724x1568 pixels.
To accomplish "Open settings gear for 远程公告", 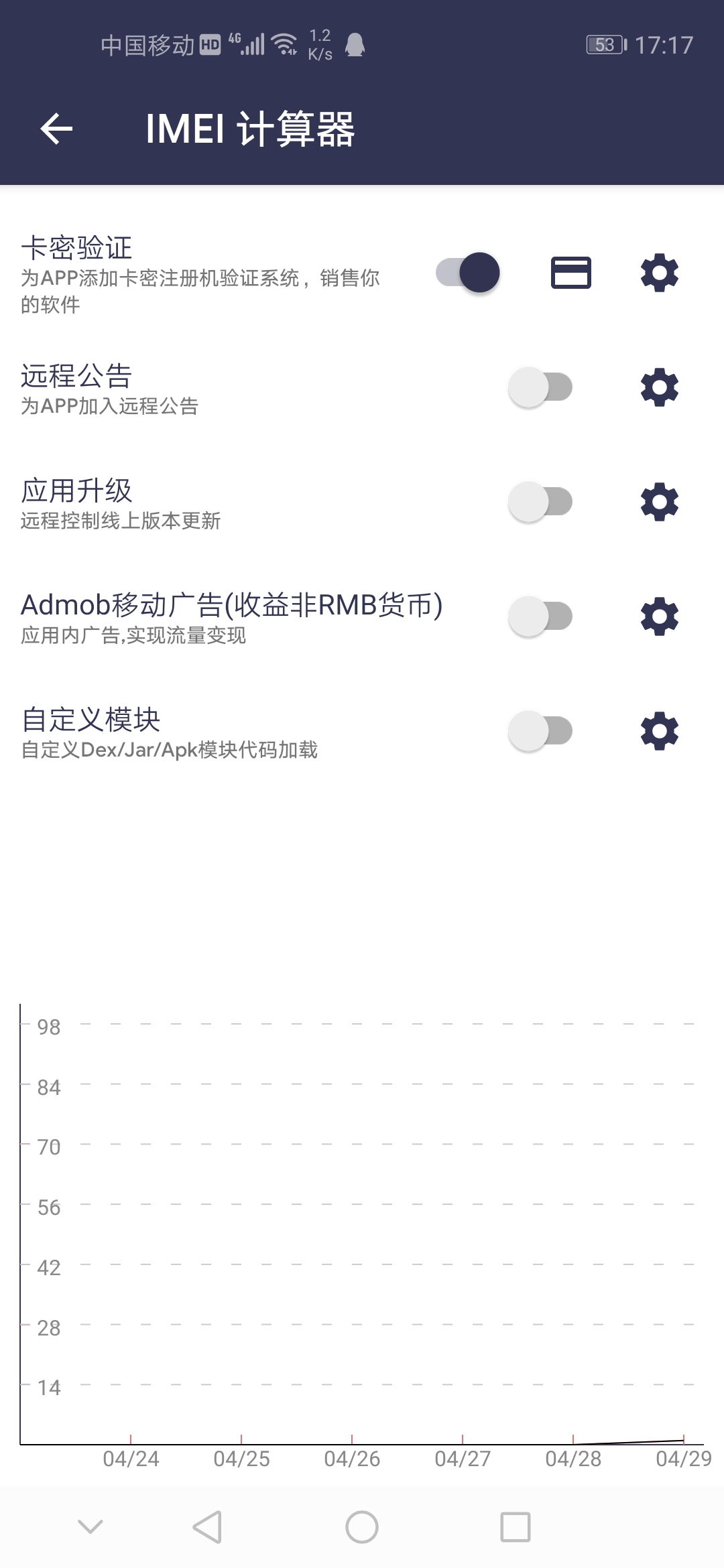I will [660, 387].
